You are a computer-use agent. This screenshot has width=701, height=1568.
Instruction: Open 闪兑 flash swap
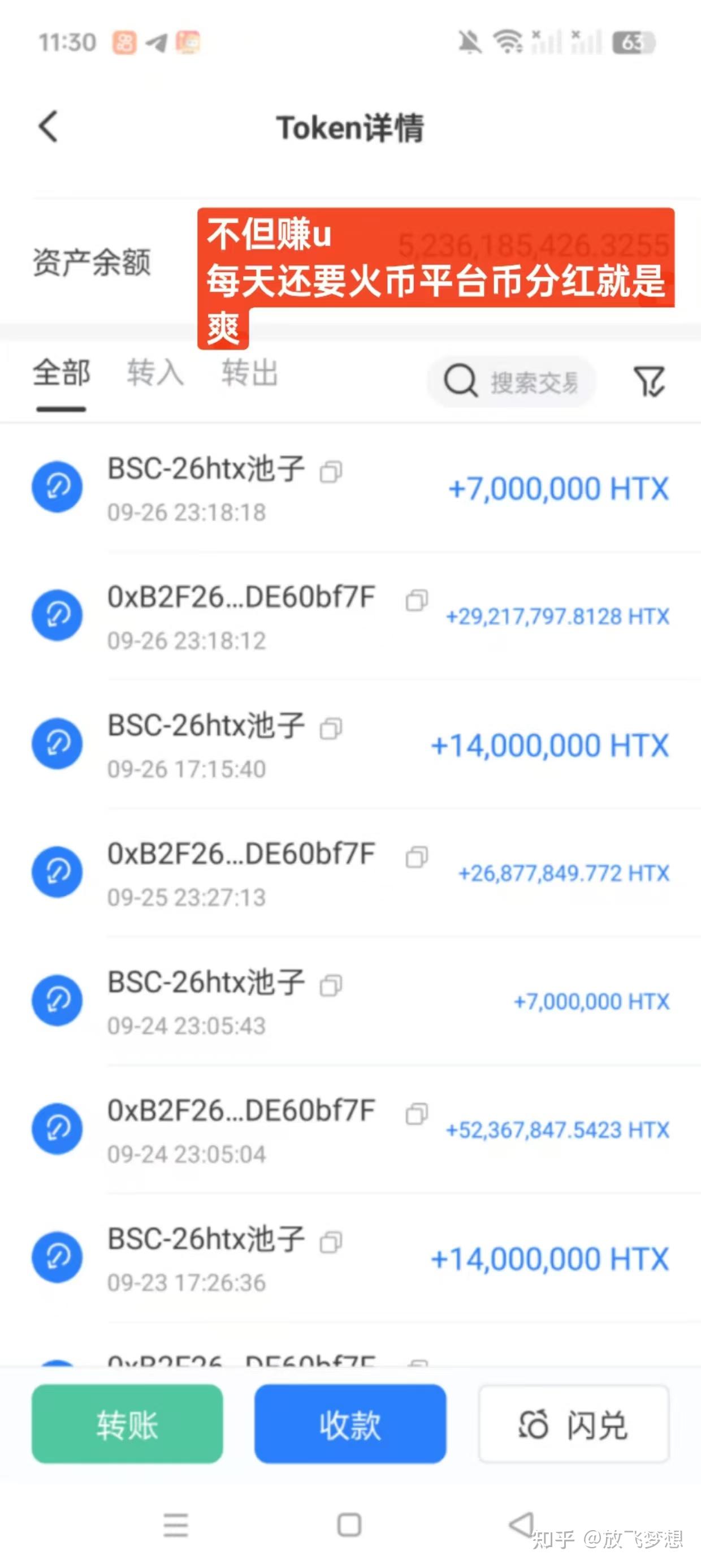[x=574, y=1424]
